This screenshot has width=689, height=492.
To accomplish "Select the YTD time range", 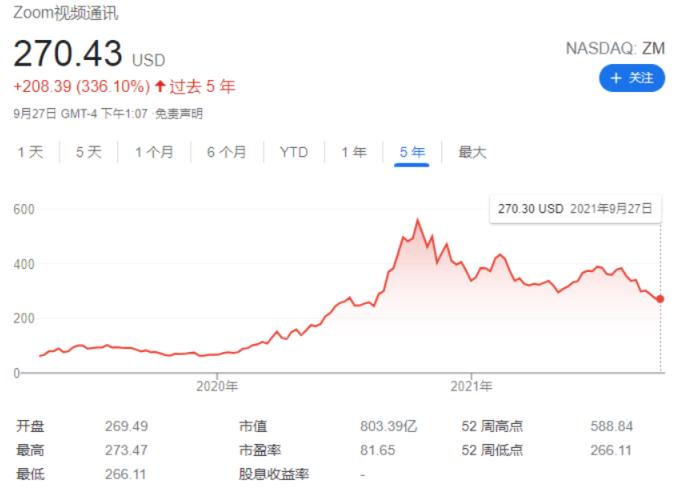I will click(293, 153).
